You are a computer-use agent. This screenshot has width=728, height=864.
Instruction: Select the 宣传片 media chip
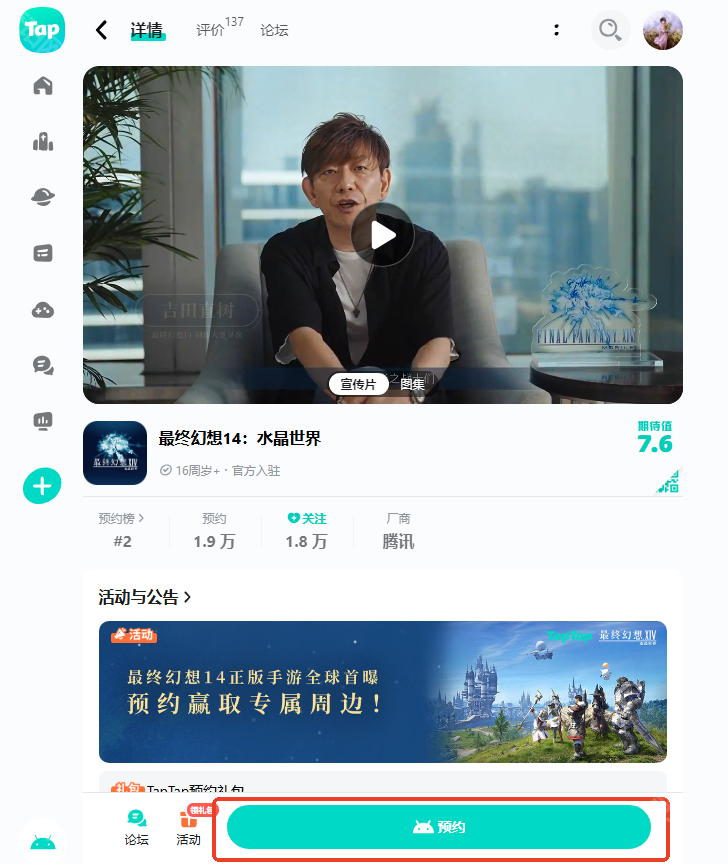358,384
